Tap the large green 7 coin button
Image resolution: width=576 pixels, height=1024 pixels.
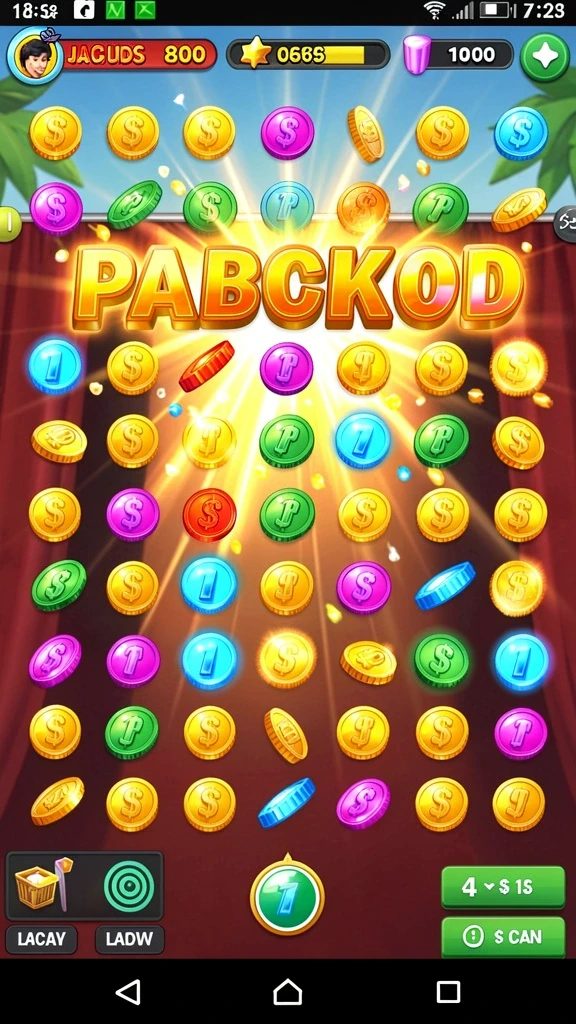[x=287, y=898]
